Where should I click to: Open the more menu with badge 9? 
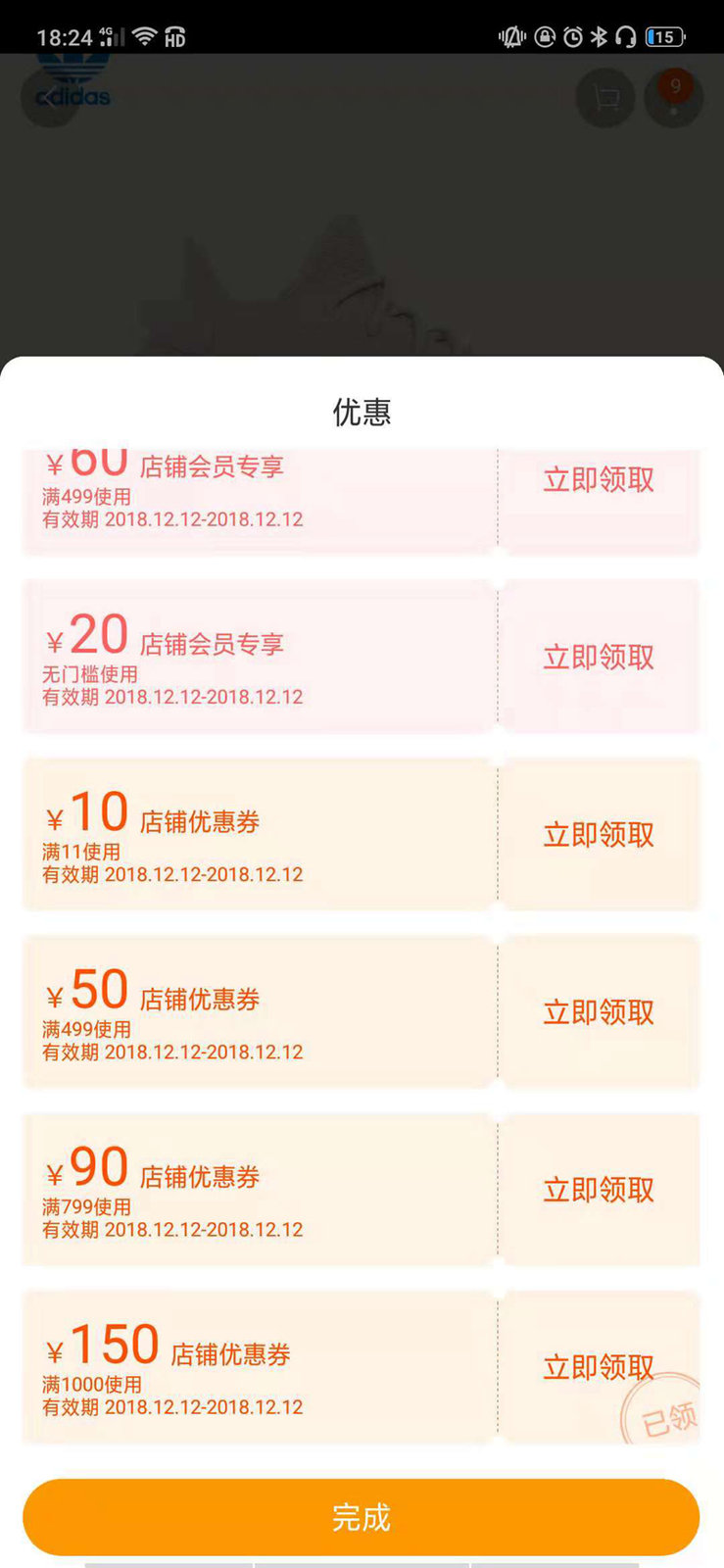[674, 98]
